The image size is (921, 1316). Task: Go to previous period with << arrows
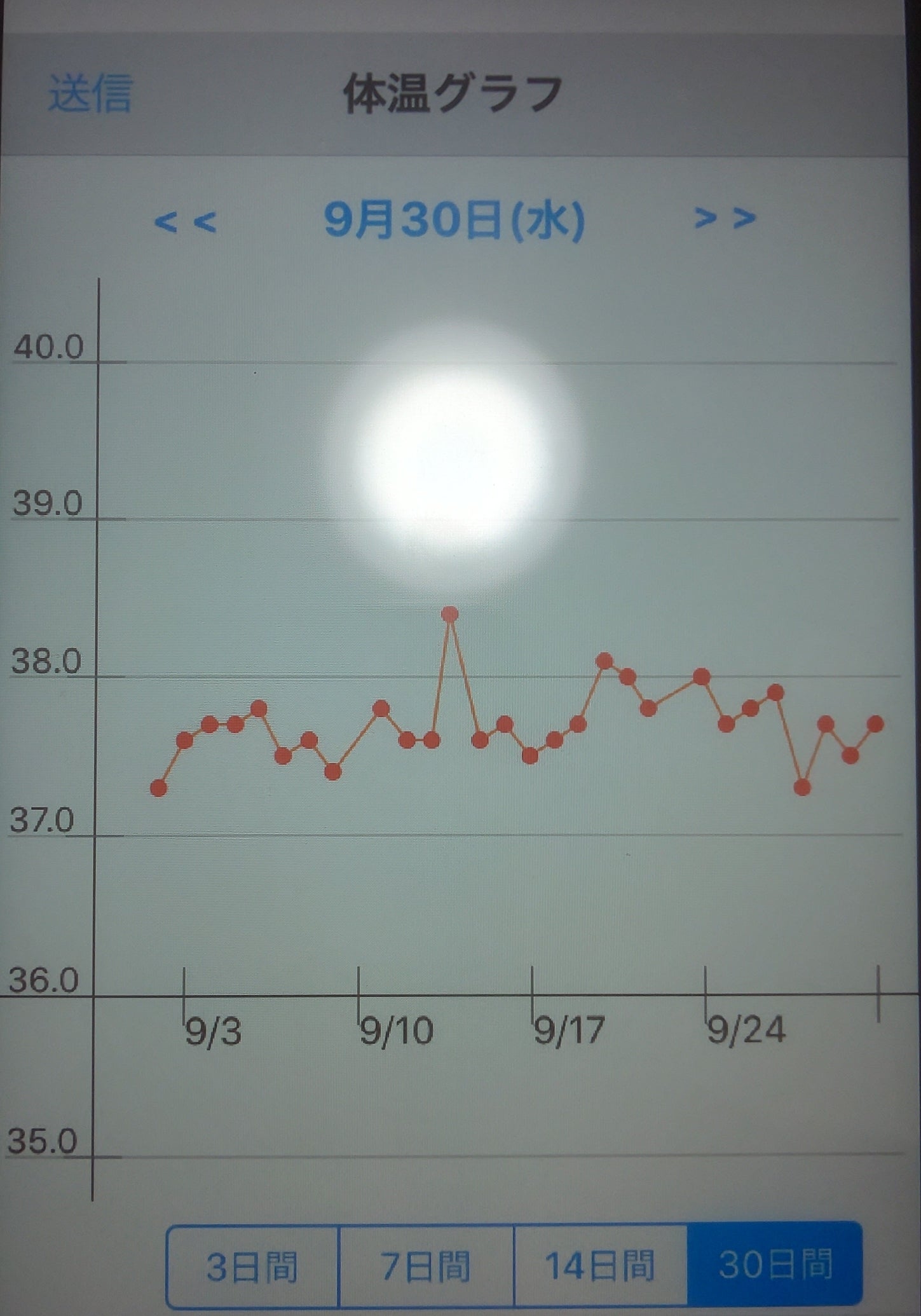[x=185, y=222]
